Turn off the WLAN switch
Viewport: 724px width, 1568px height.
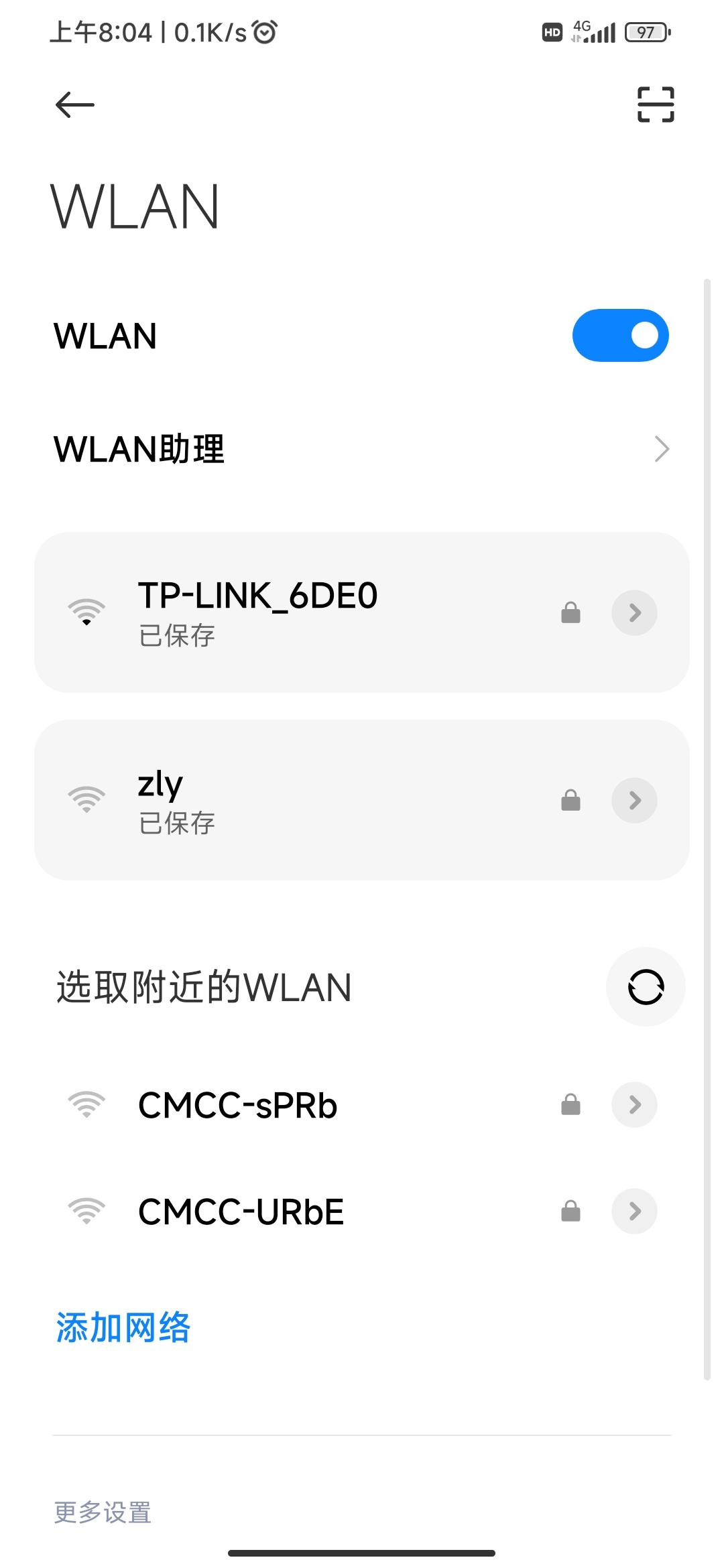click(x=620, y=335)
